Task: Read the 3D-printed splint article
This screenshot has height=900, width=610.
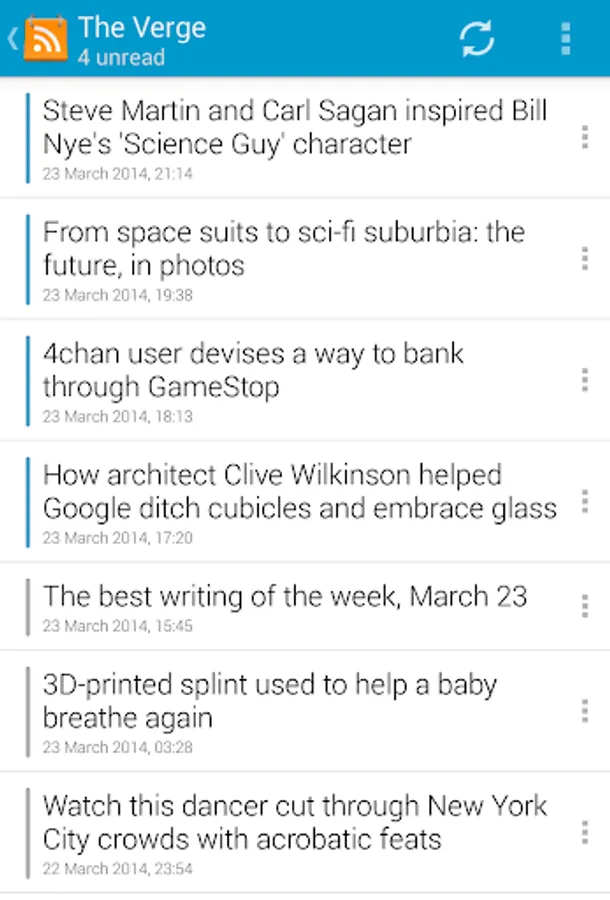Action: [x=270, y=702]
